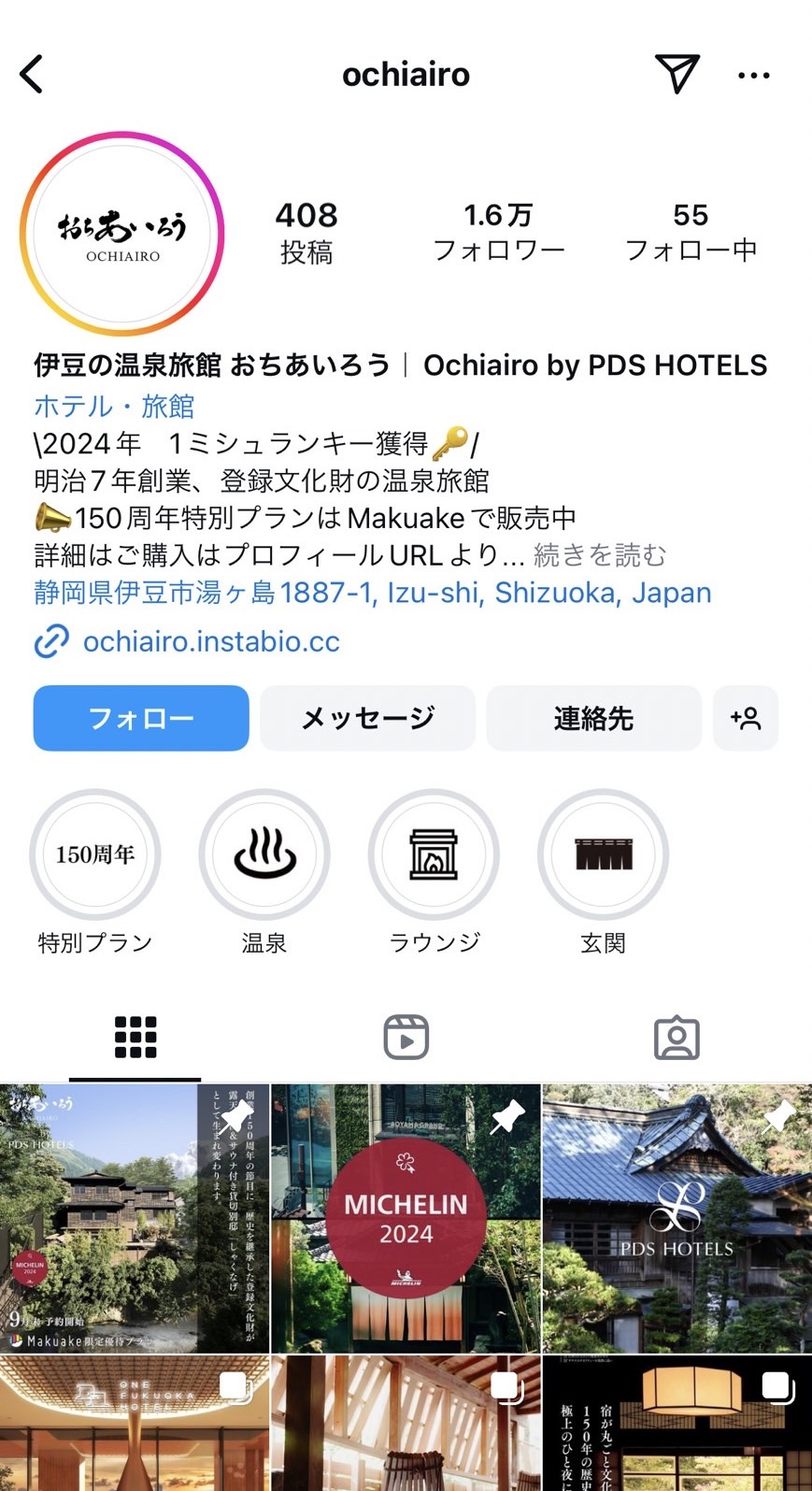The image size is (812, 1491).
Task: Send a message via メッセージ
Action: point(367,718)
